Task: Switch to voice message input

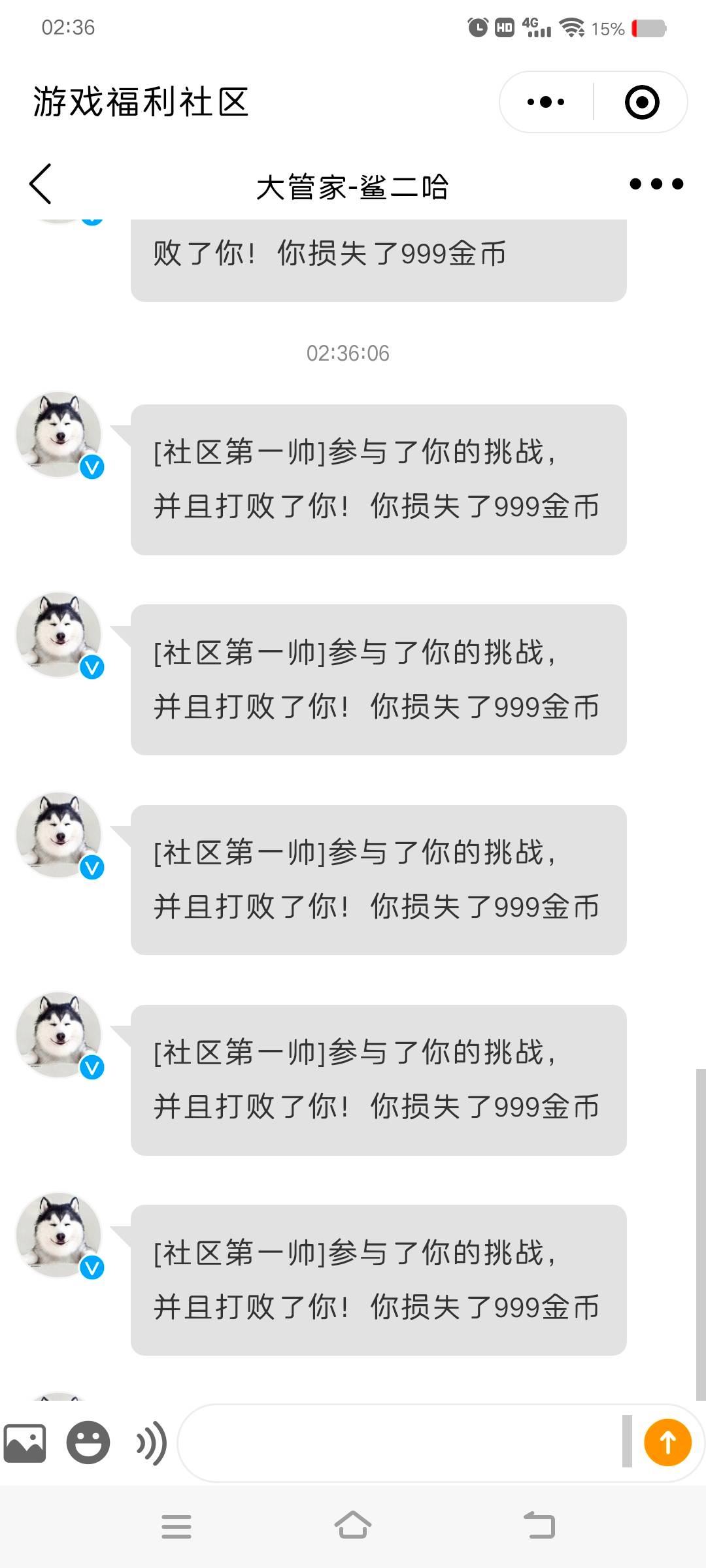Action: 151,1443
